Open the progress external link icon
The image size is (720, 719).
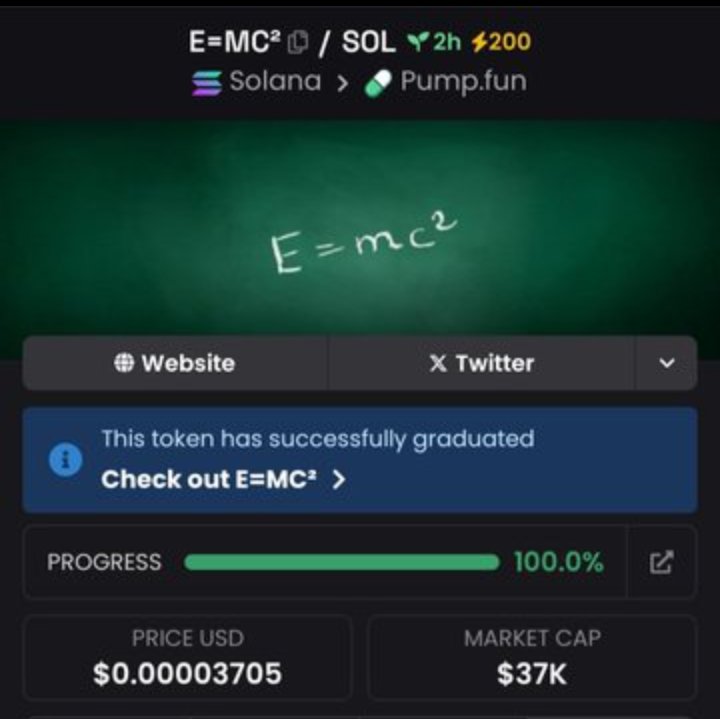point(661,562)
